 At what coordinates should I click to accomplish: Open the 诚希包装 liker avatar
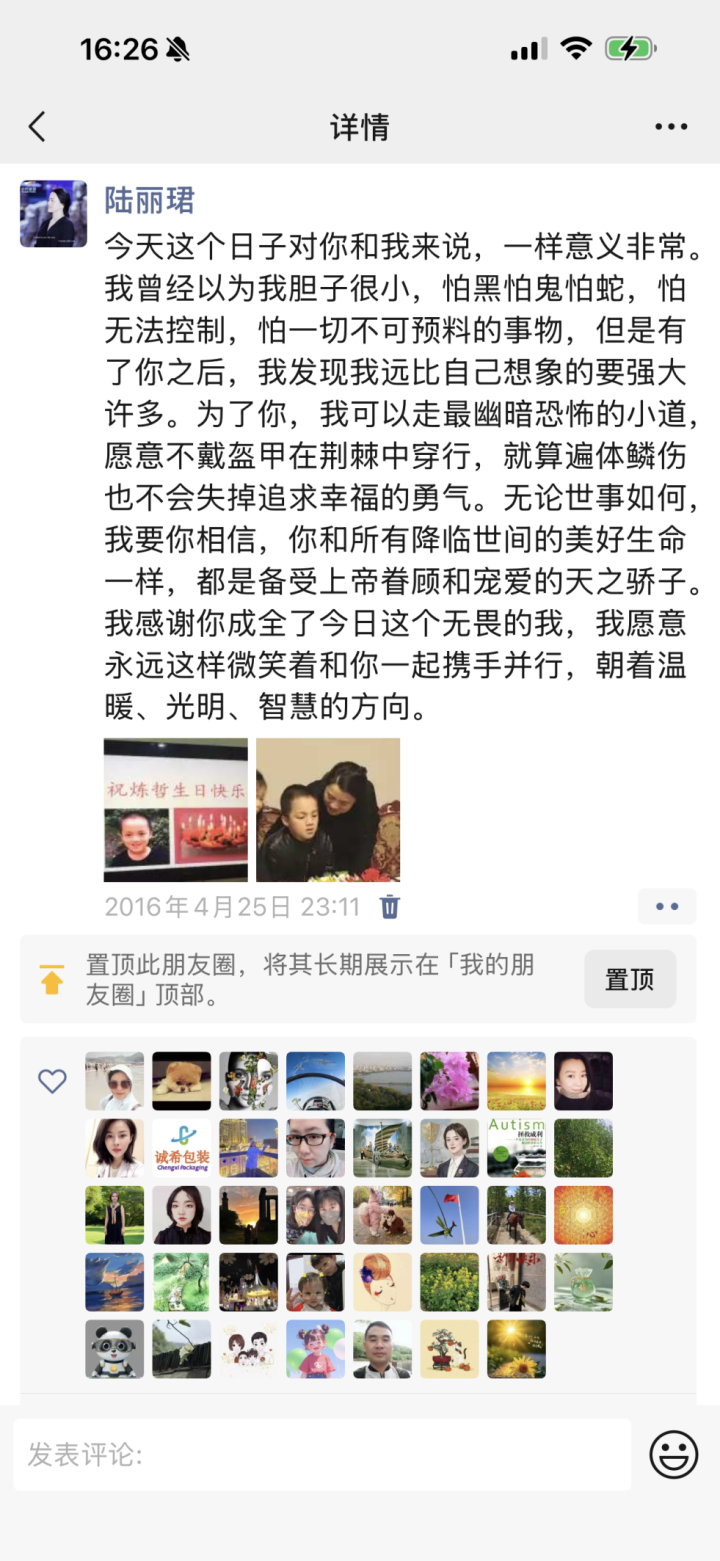click(x=181, y=1148)
